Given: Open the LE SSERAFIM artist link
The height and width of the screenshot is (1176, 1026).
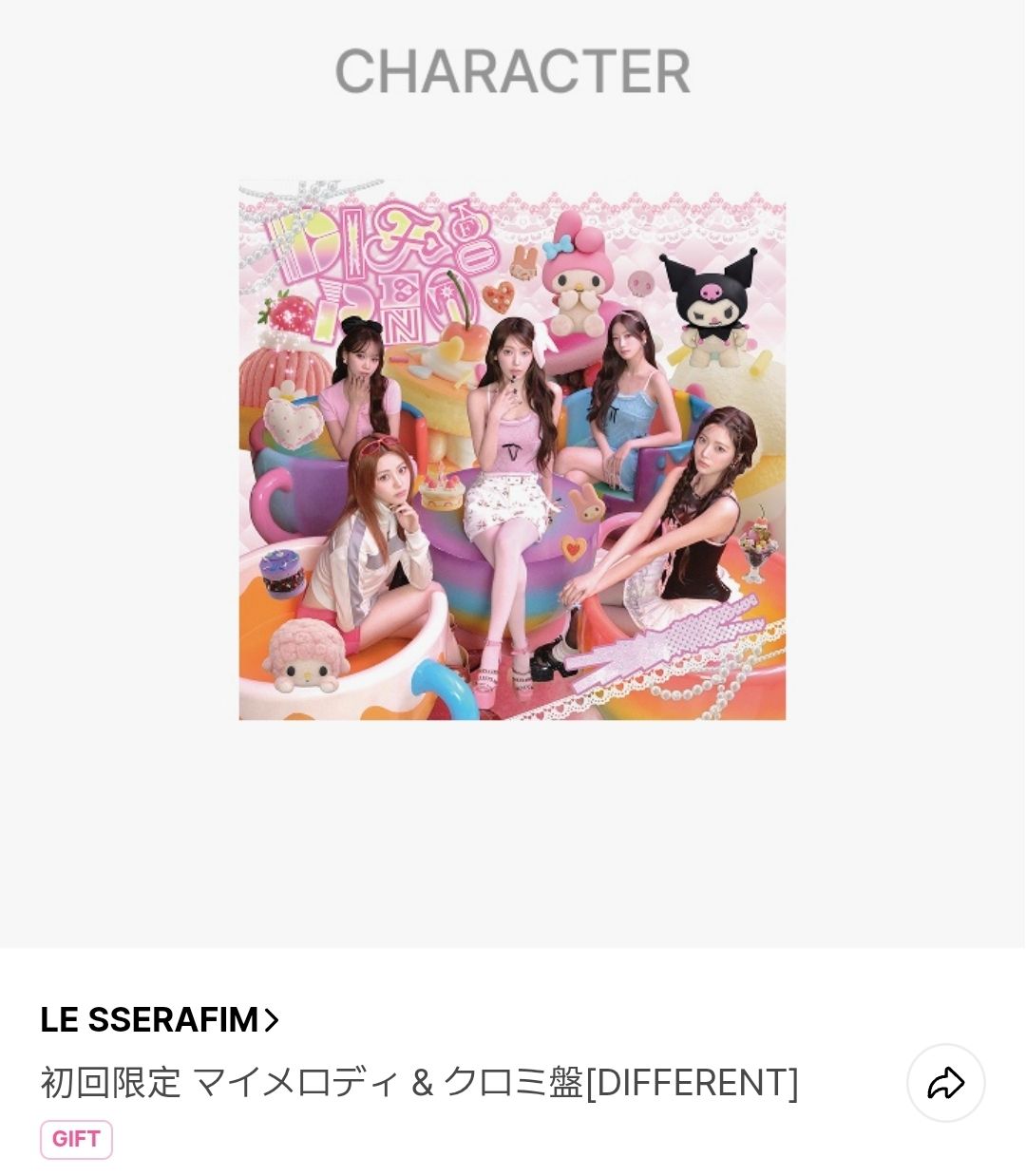Looking at the screenshot, I should click(160, 1020).
